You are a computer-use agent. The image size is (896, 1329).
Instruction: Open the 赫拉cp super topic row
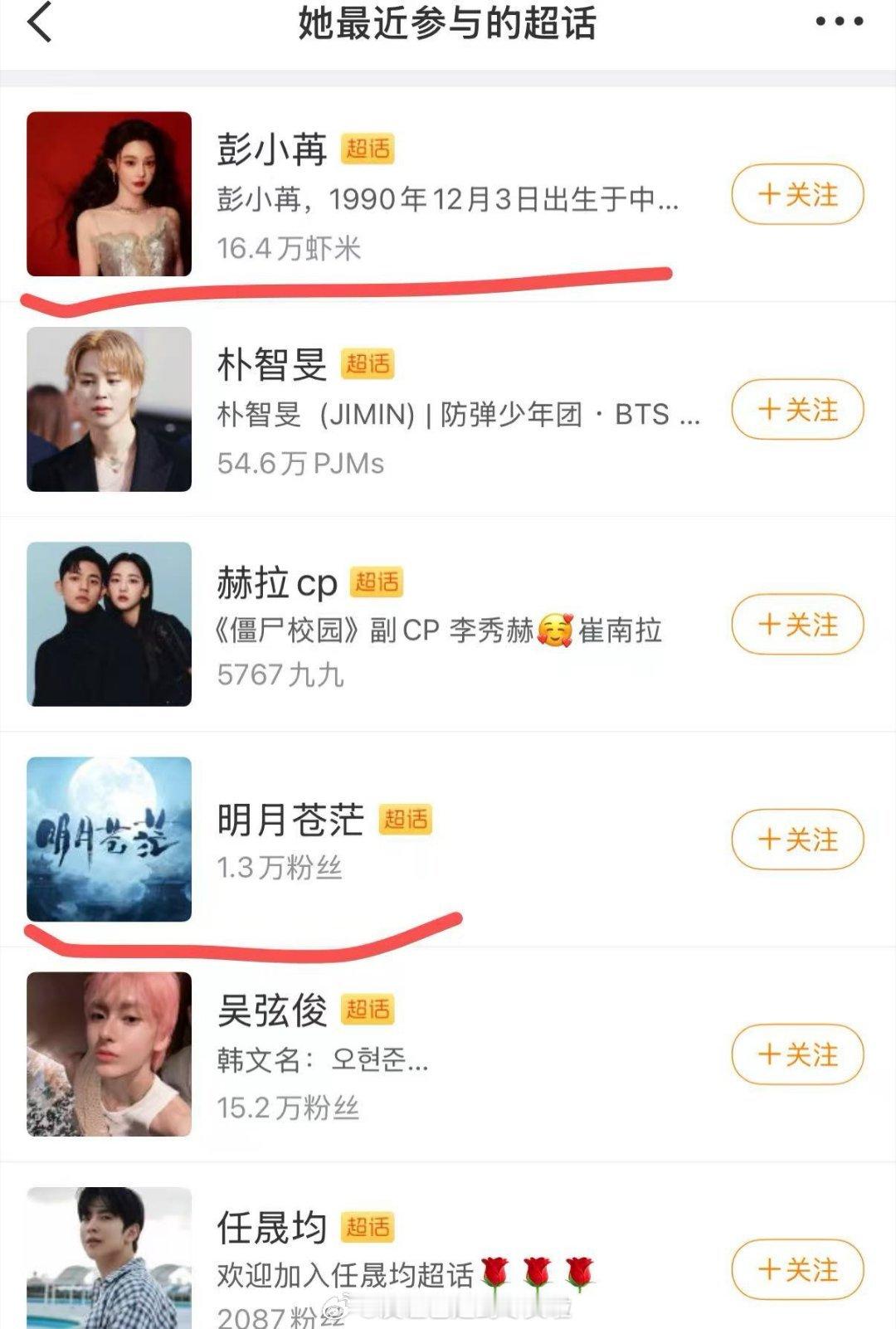point(448,628)
